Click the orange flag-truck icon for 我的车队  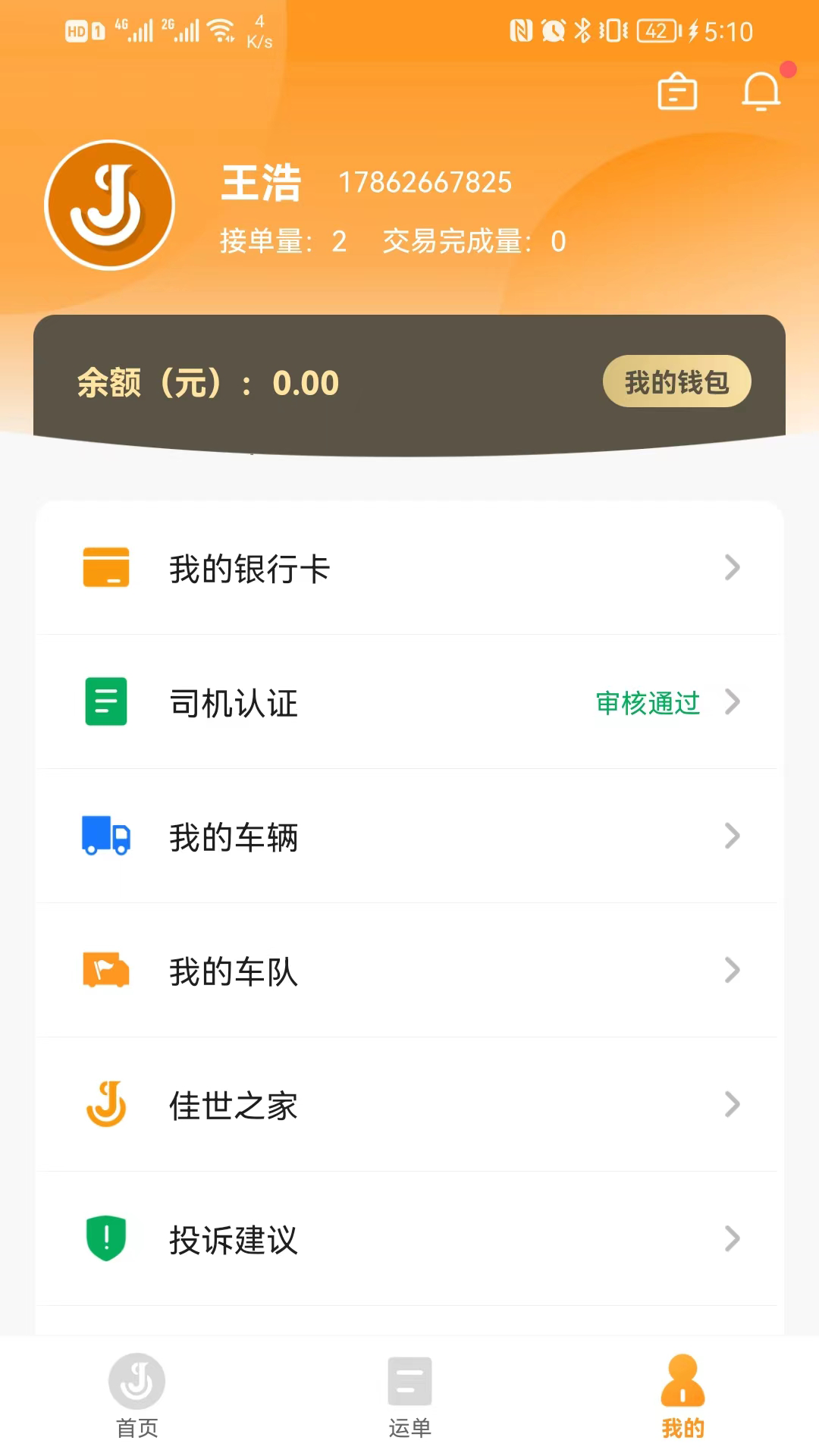click(x=106, y=971)
